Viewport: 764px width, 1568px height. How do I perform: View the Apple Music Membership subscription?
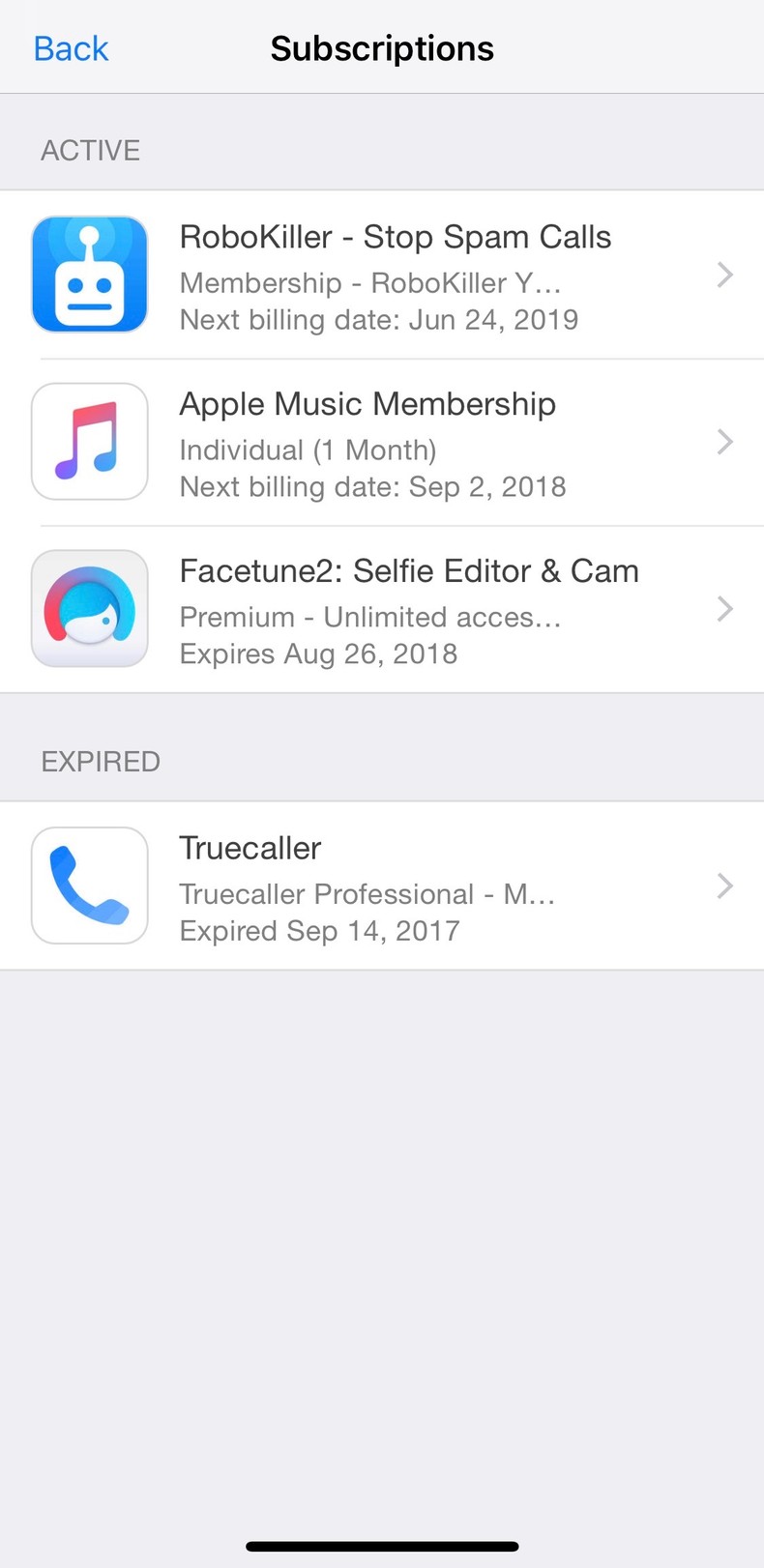point(395,443)
